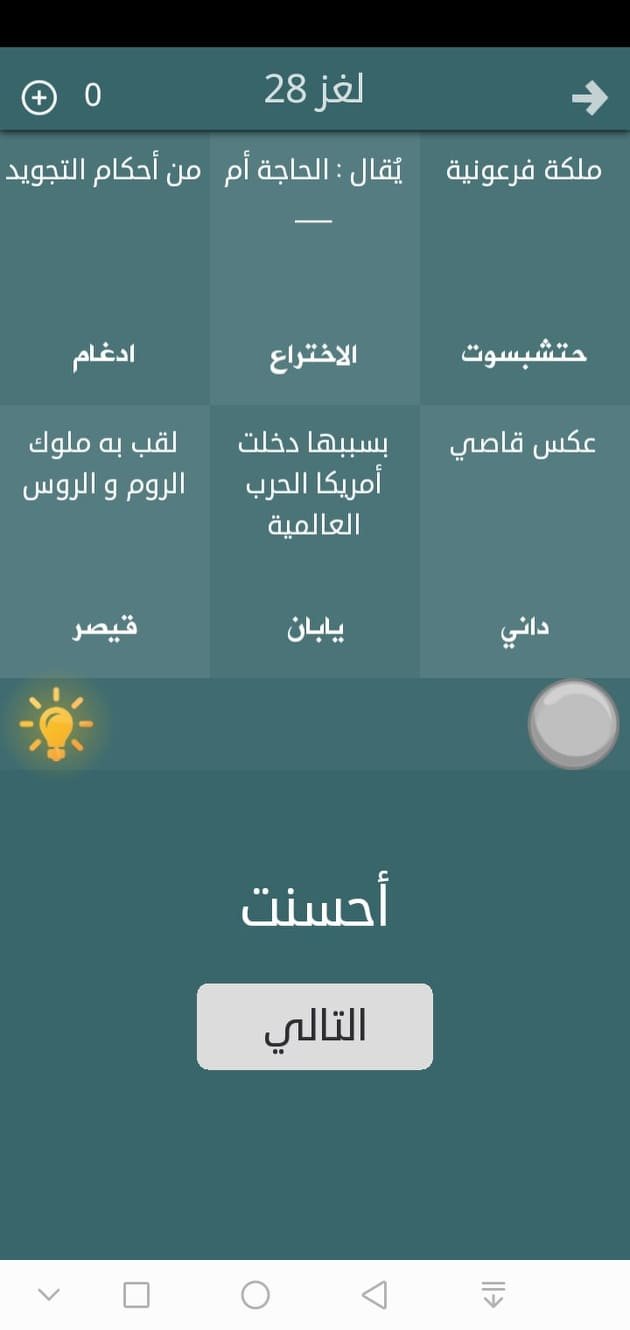Tap the round gray button
630x1330 pixels.
coord(574,724)
